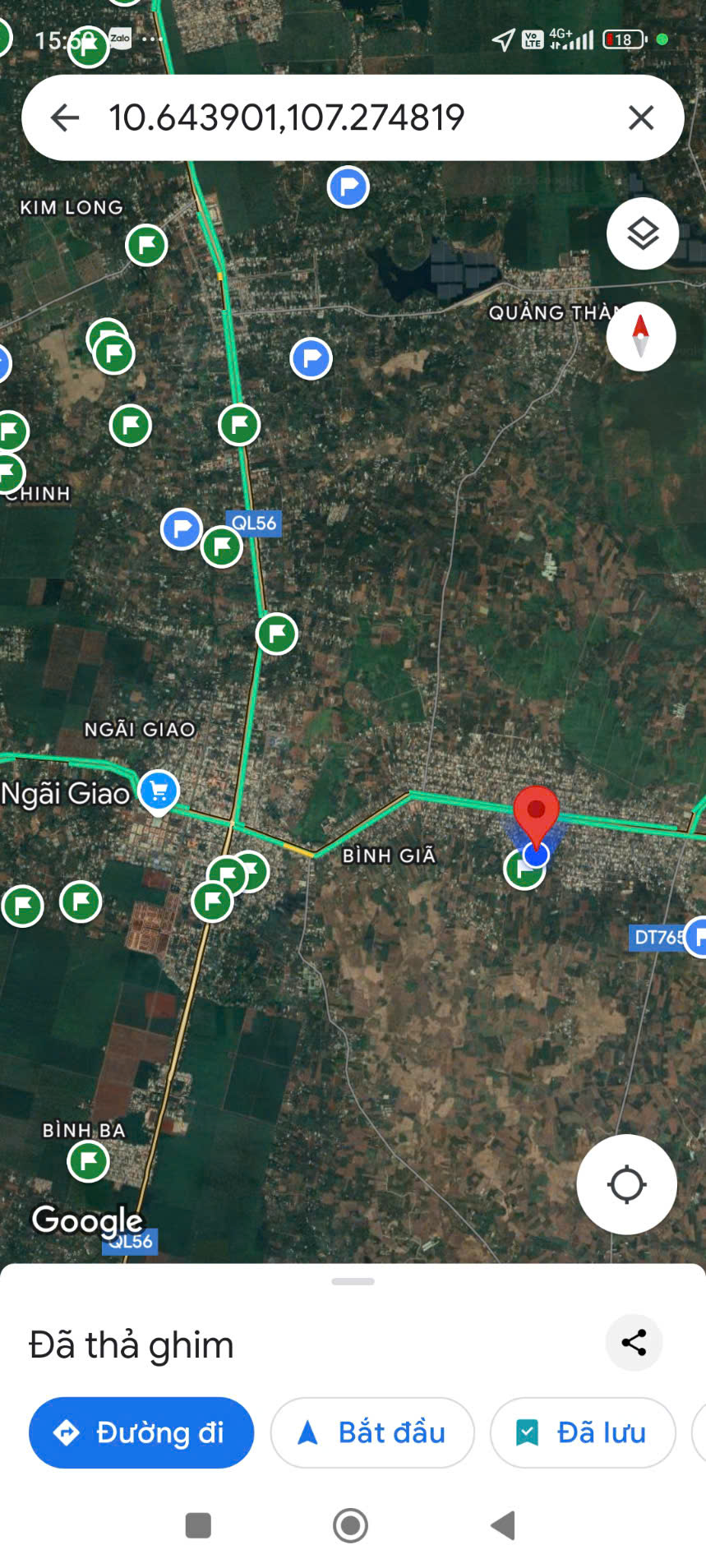Expand the dropped pin sheet handle

(353, 1281)
